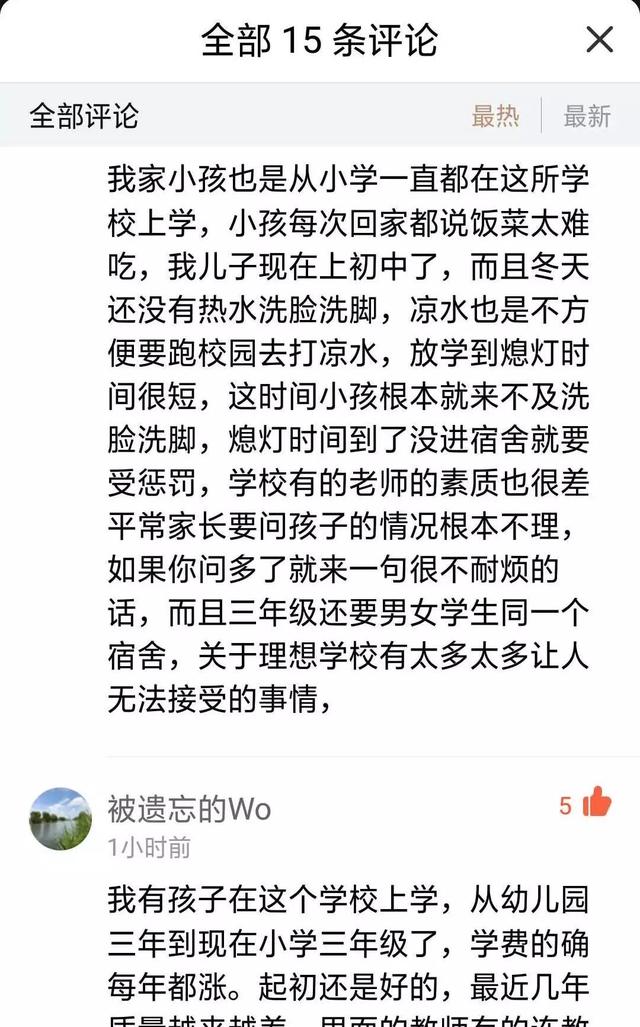The image size is (640, 1027).
Task: Like the comment by 被遗忘的Wo
Action: coord(596,802)
